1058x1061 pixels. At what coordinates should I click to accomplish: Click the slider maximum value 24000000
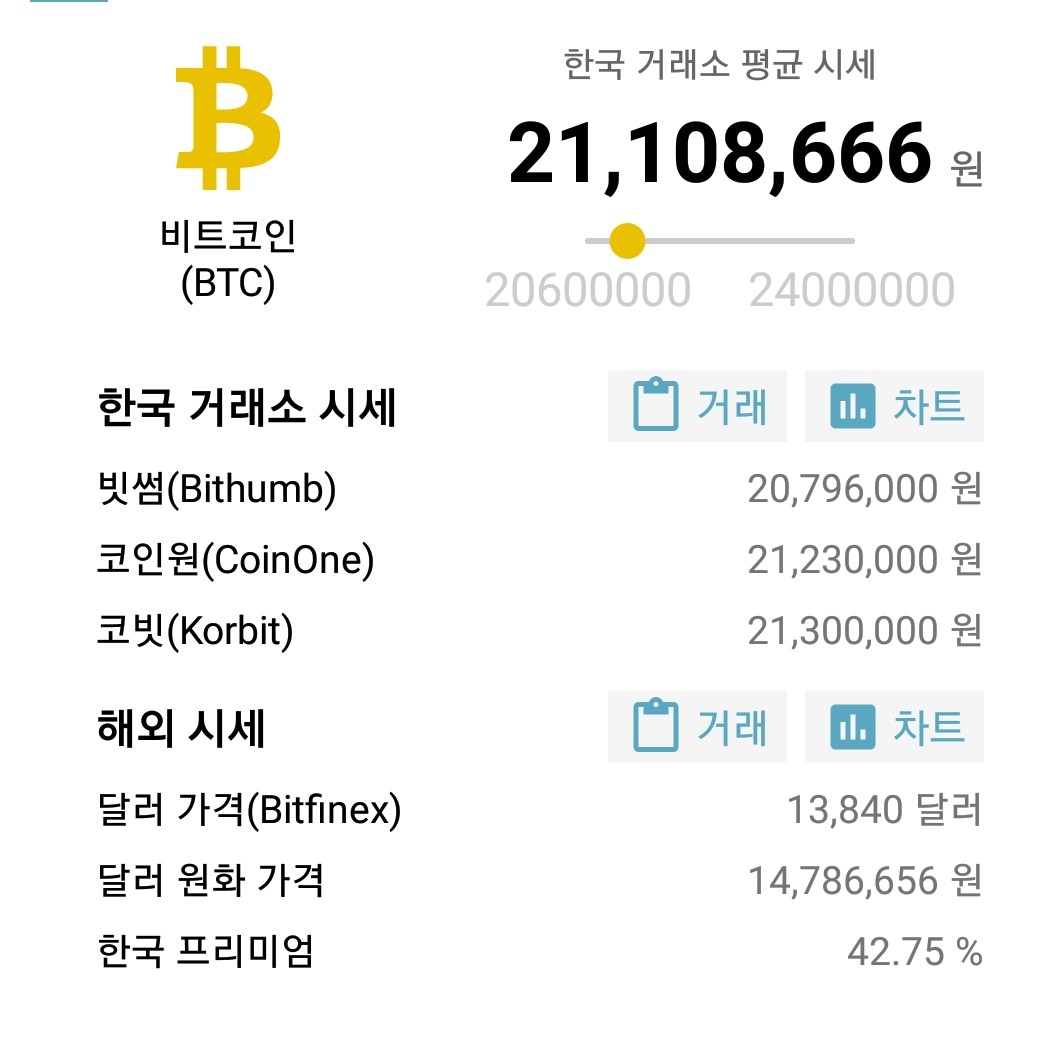point(855,288)
